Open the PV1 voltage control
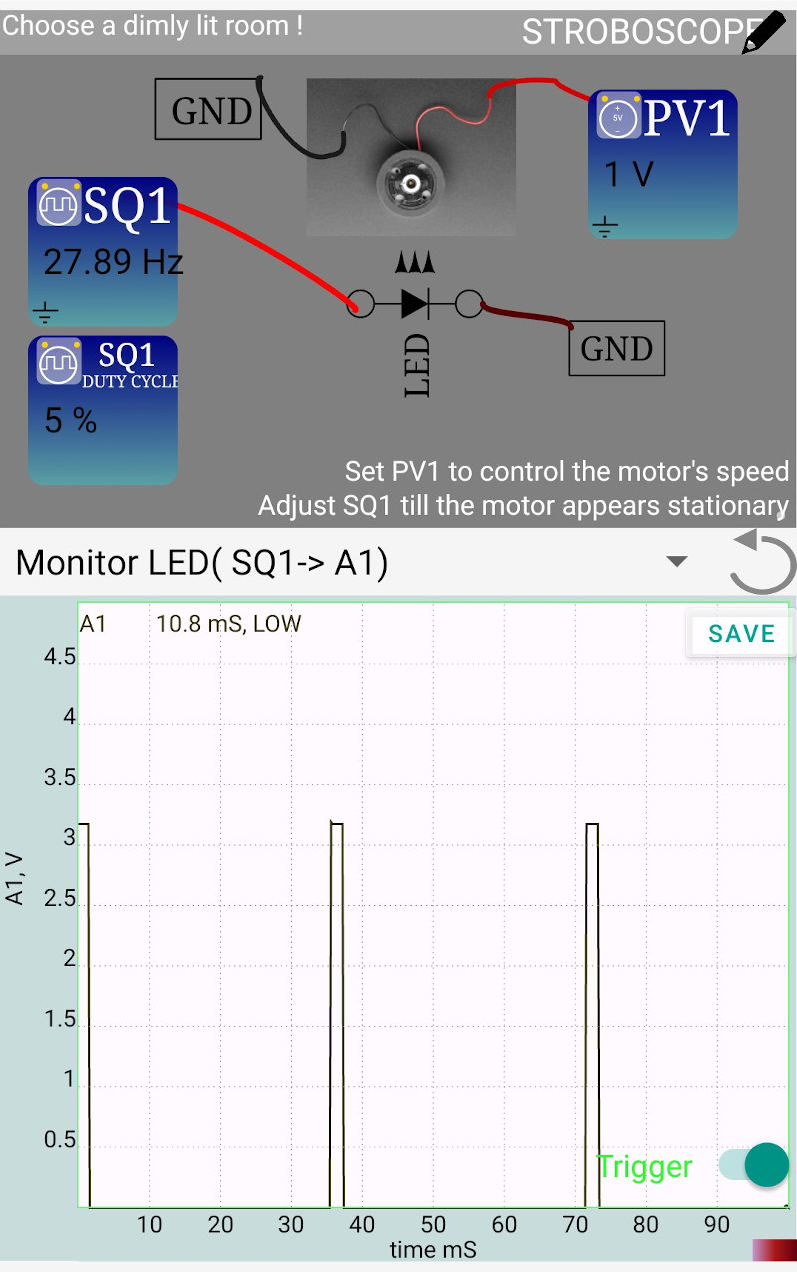The width and height of the screenshot is (797, 1272). 663,164
